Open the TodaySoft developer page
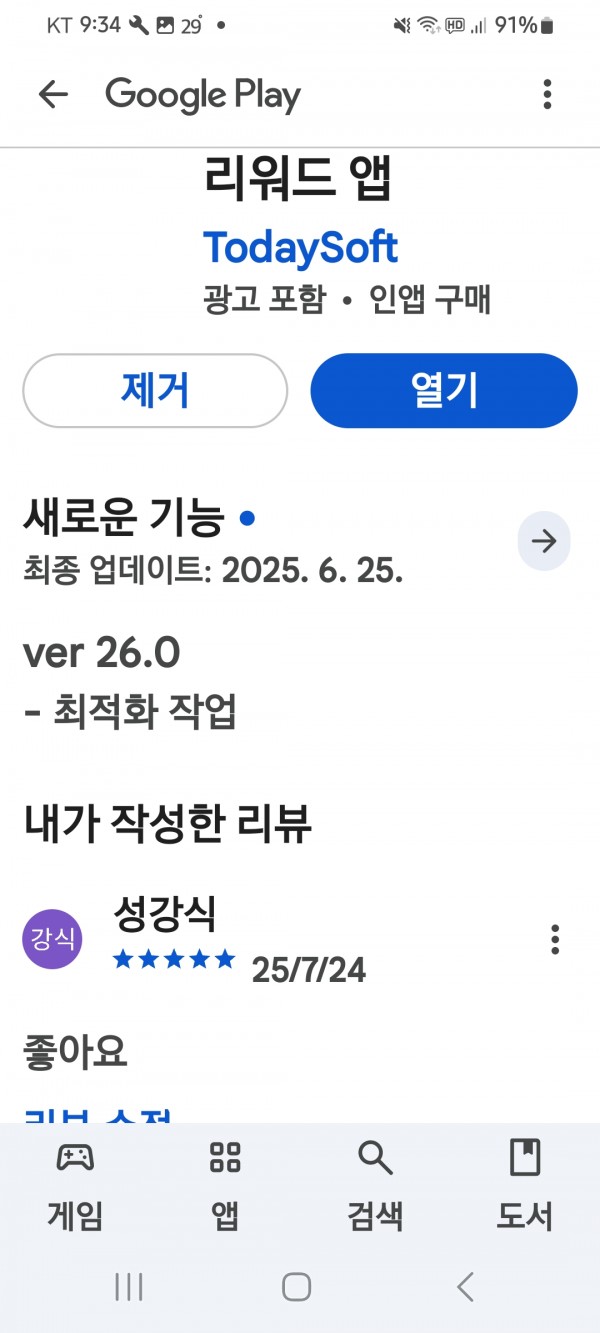The height and width of the screenshot is (1333, 600). tap(300, 248)
